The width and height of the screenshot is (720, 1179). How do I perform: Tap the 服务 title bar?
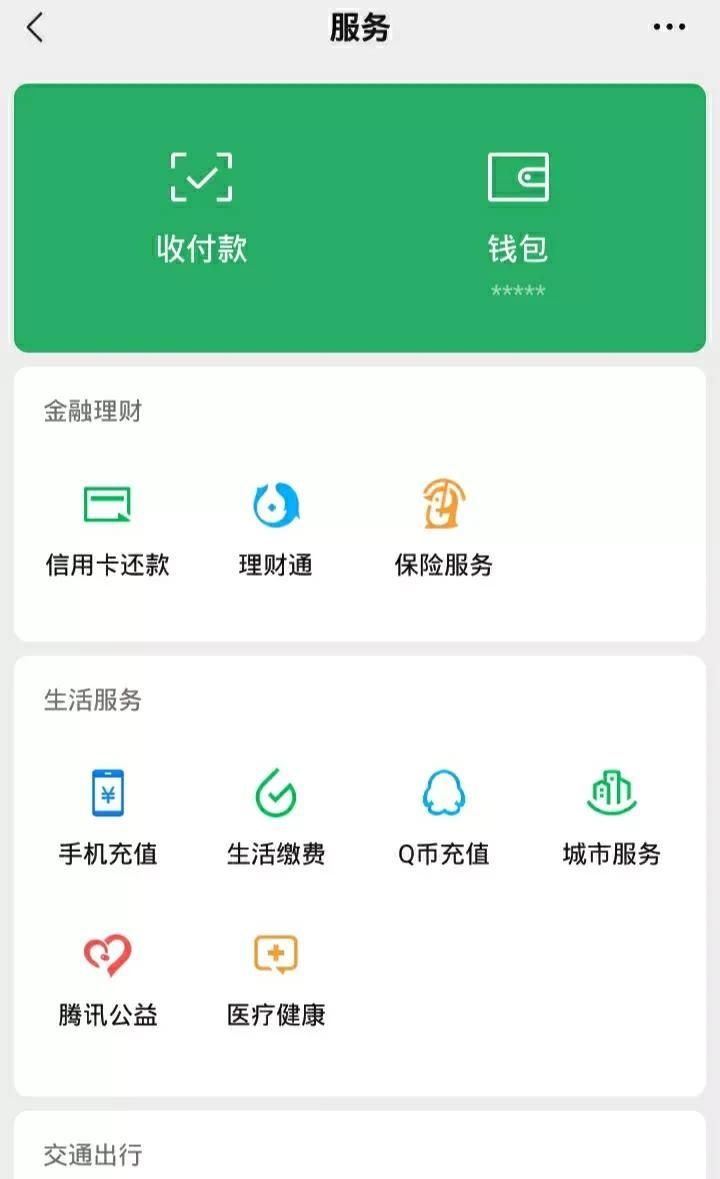click(360, 27)
